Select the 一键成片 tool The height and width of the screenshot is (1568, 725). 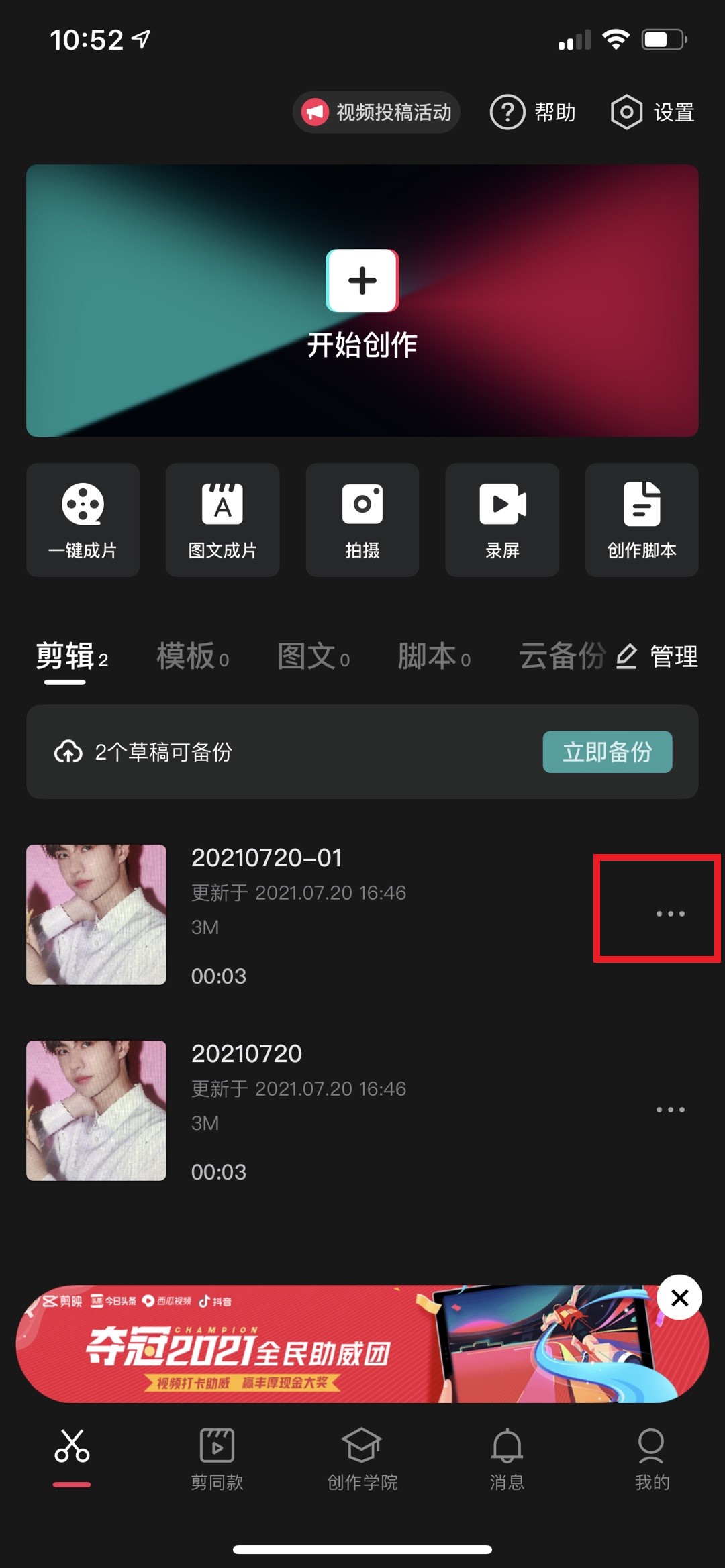click(83, 520)
